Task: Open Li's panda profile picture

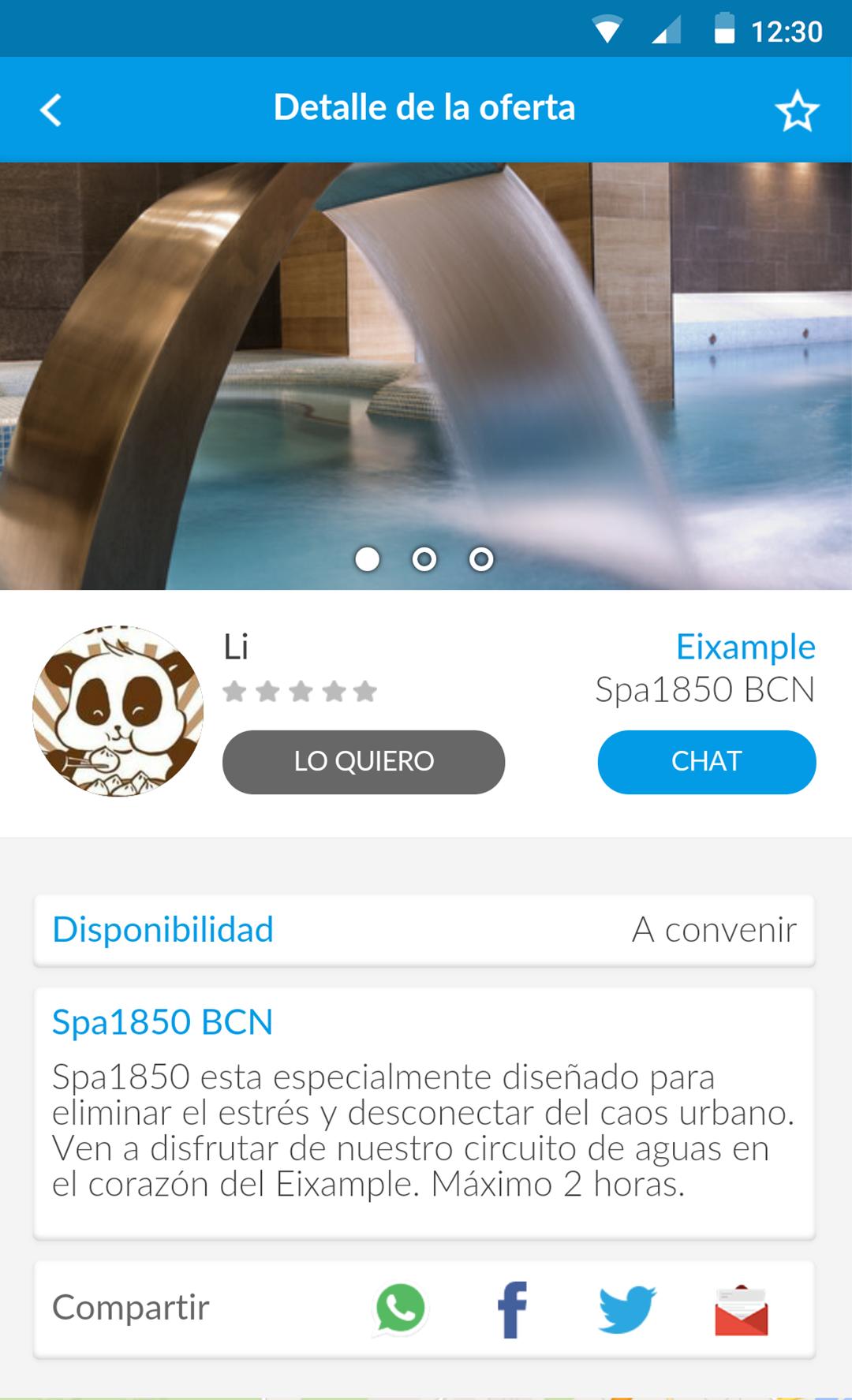Action: click(118, 711)
